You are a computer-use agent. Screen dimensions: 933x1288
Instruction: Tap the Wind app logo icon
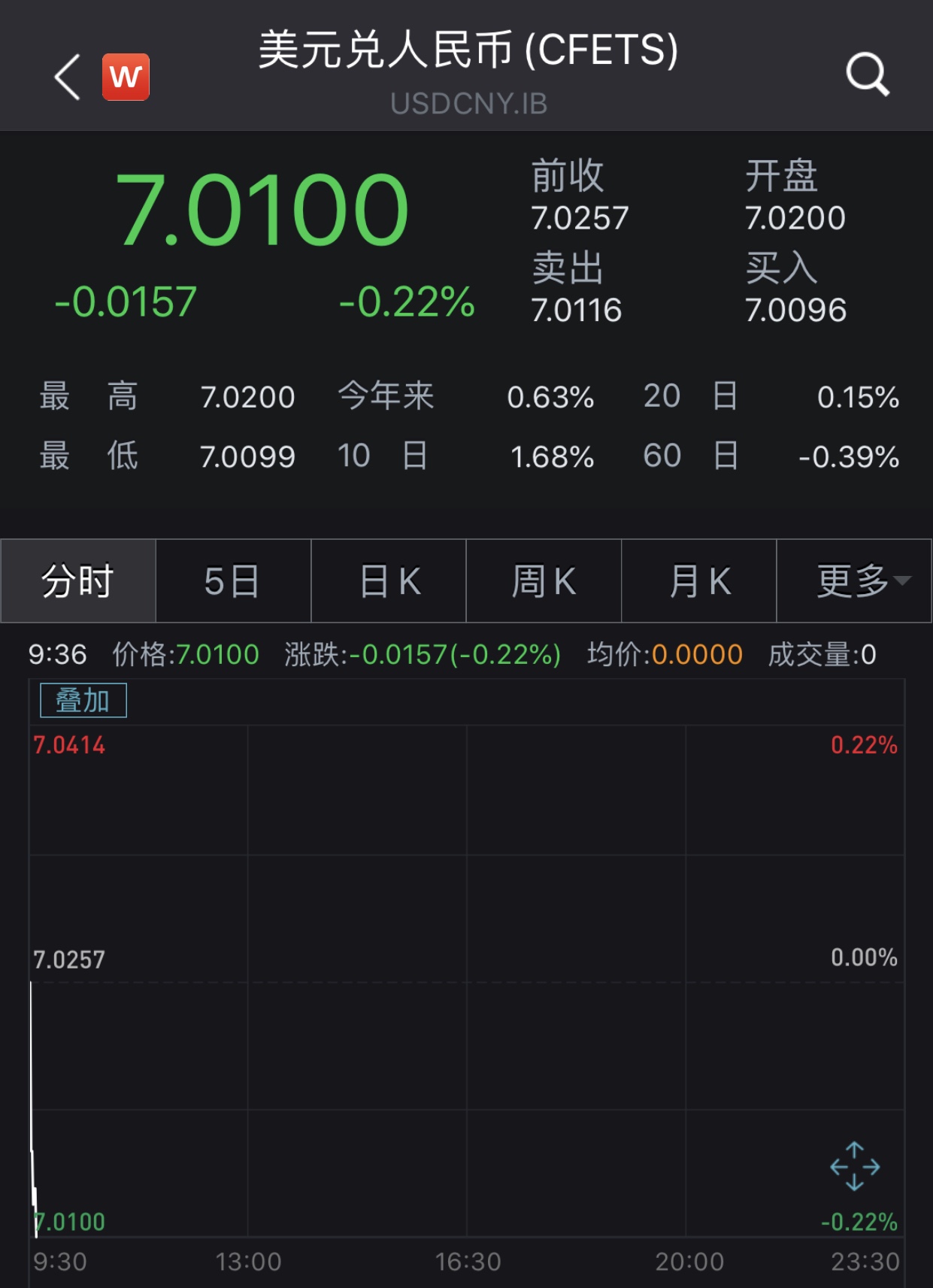[126, 76]
